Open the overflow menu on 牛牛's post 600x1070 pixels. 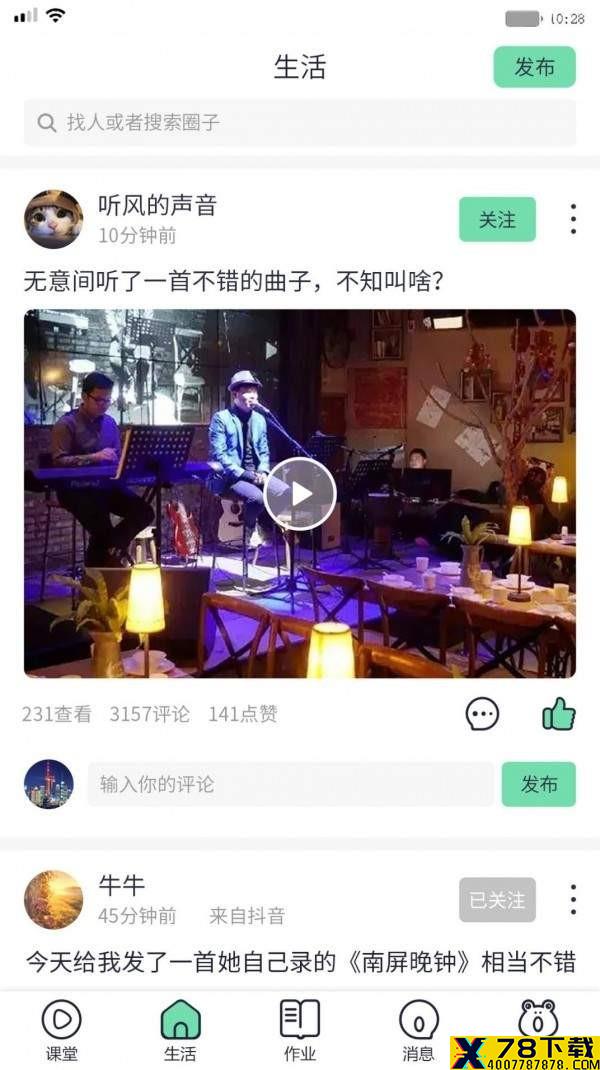coord(573,899)
